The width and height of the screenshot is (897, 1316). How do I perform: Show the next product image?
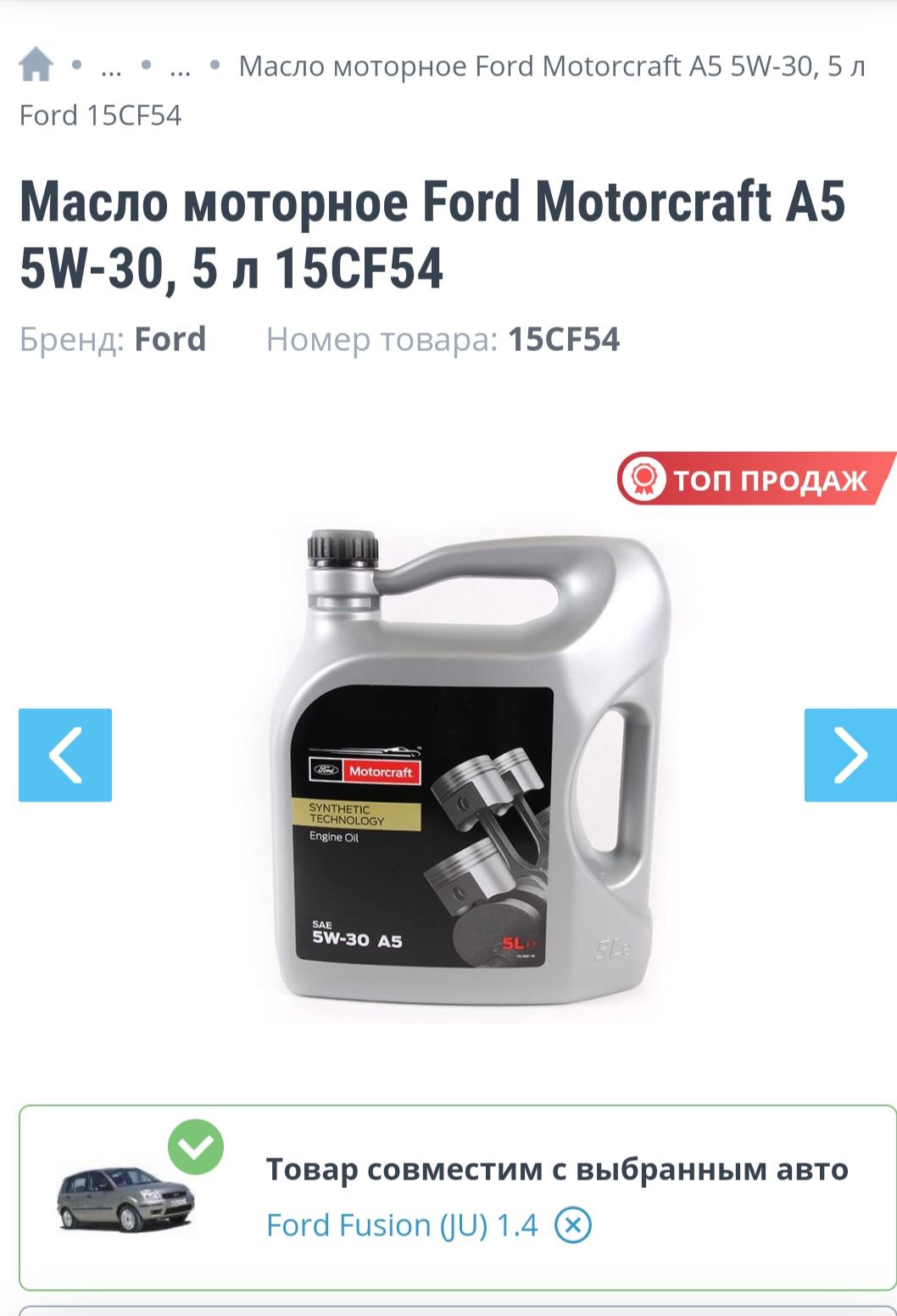click(x=850, y=755)
